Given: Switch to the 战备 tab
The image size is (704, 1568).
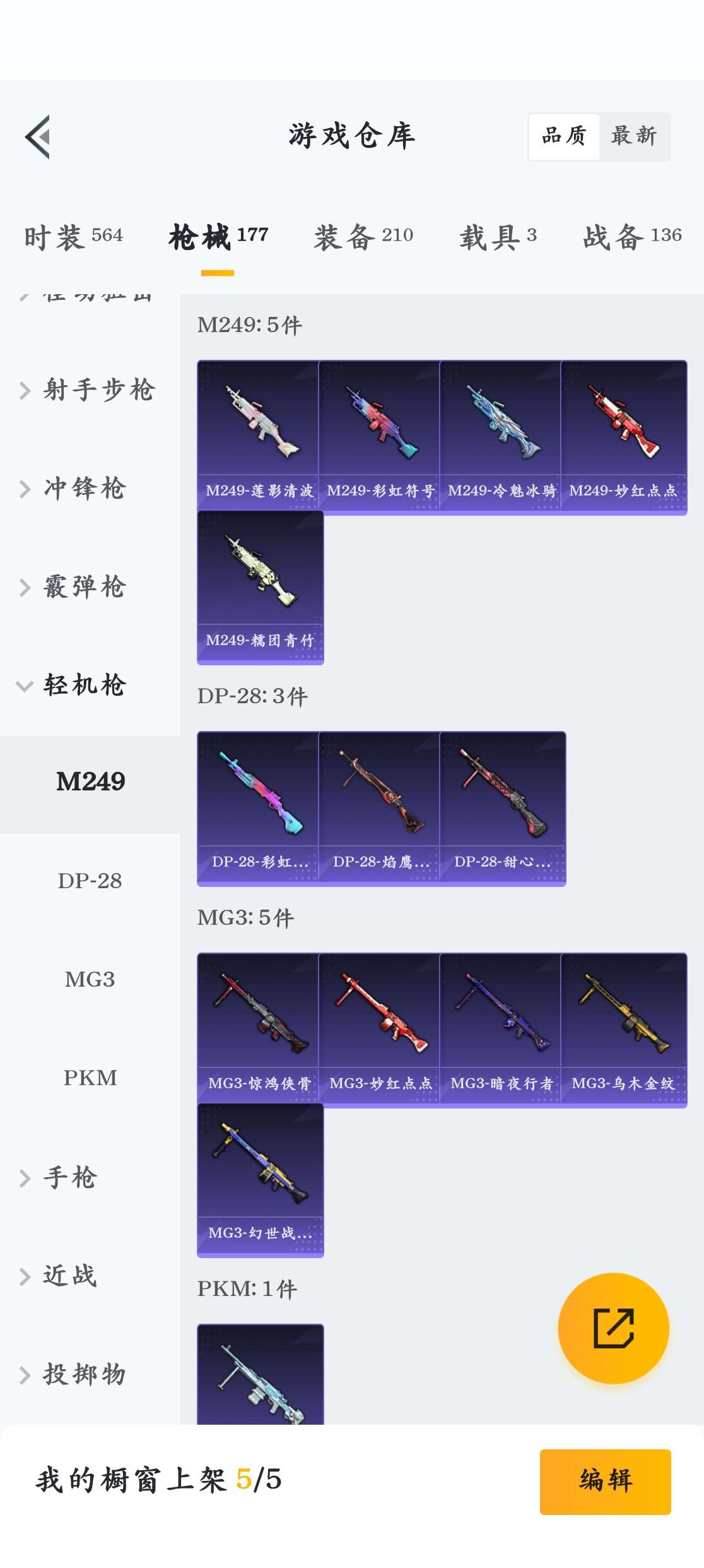Looking at the screenshot, I should pyautogui.click(x=632, y=237).
